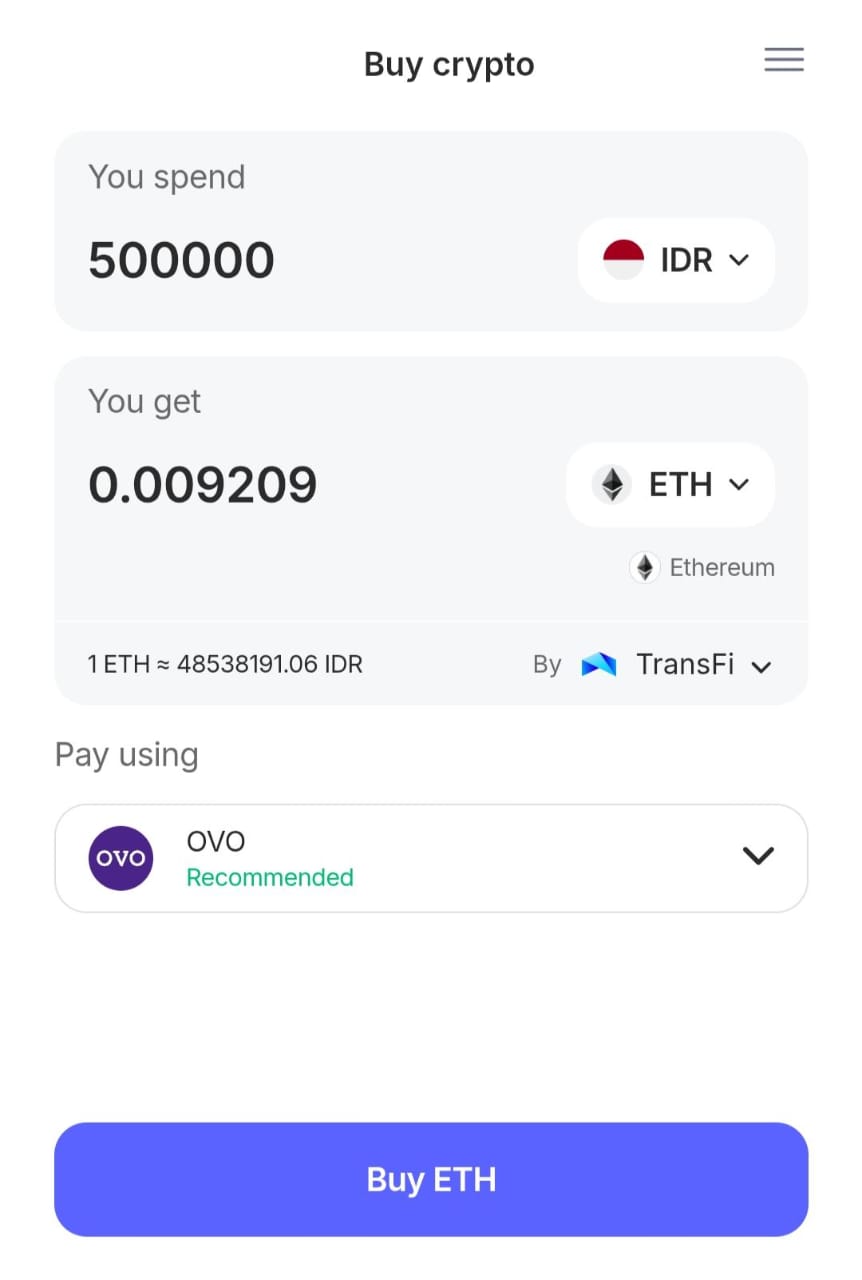Image resolution: width=862 pixels, height=1280 pixels.
Task: Collapse the payment method chevron
Action: (758, 857)
